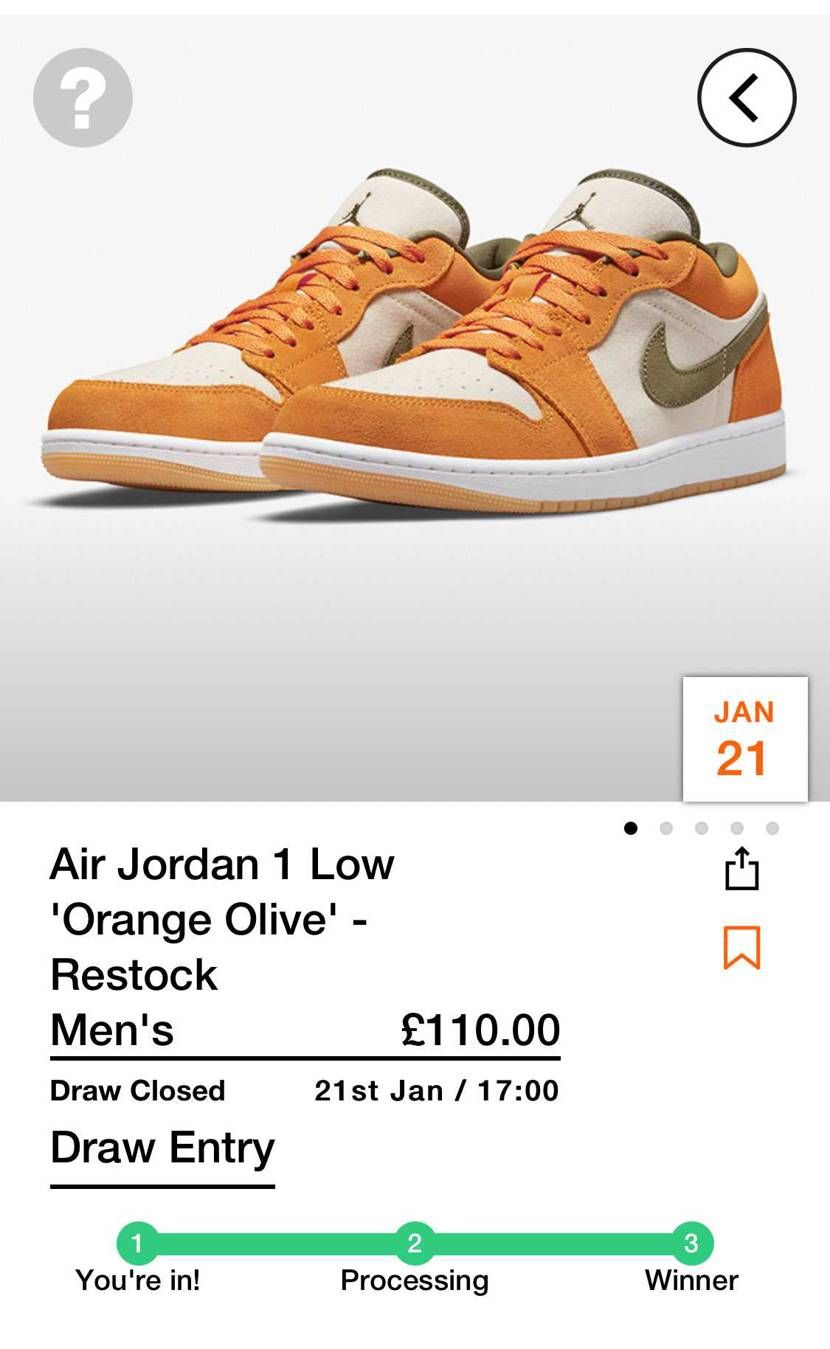Share this Air Jordan 1 Low listing

point(742,868)
